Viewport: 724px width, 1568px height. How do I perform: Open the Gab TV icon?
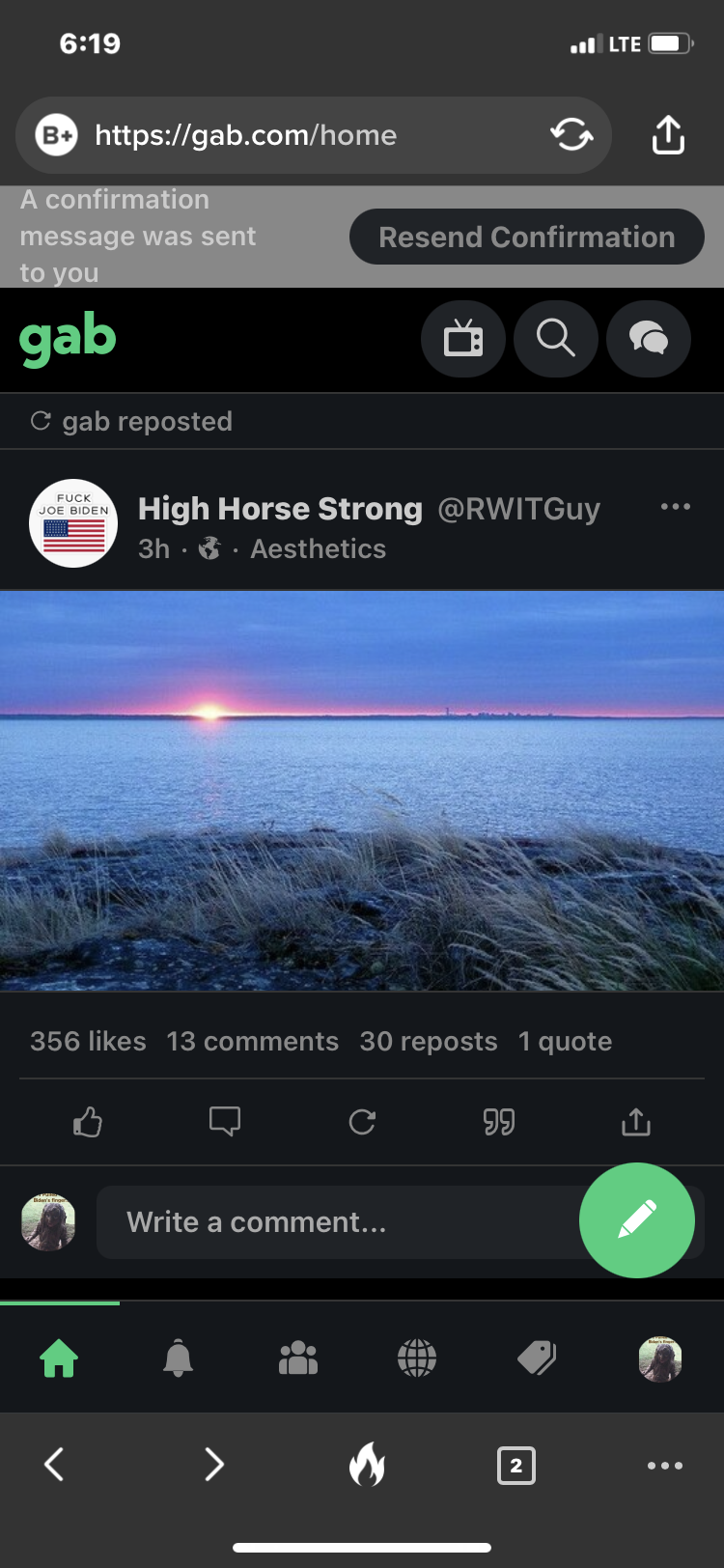(x=463, y=339)
